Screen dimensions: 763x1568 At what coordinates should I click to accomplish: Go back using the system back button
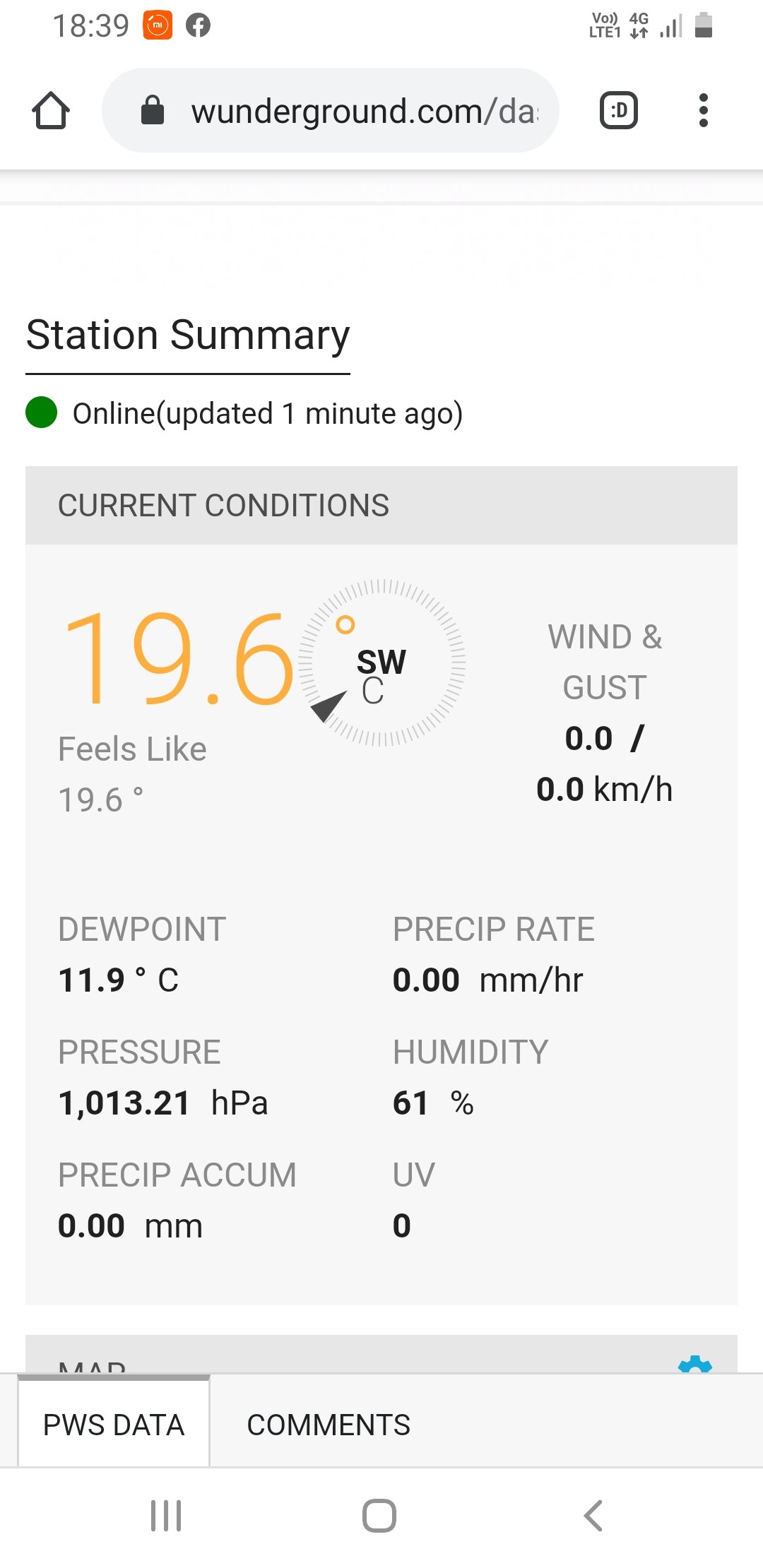coord(593,1516)
